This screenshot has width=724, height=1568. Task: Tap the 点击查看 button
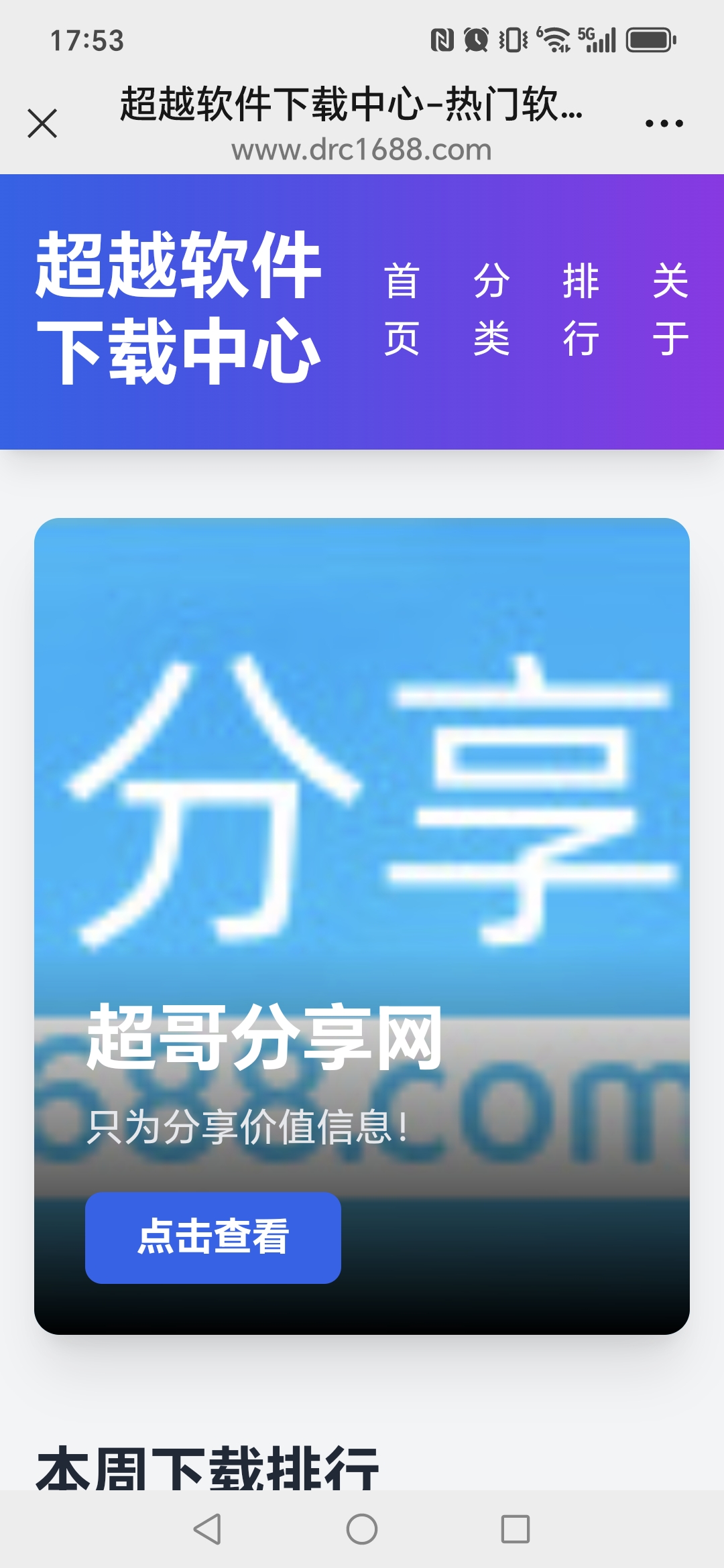tap(213, 1238)
